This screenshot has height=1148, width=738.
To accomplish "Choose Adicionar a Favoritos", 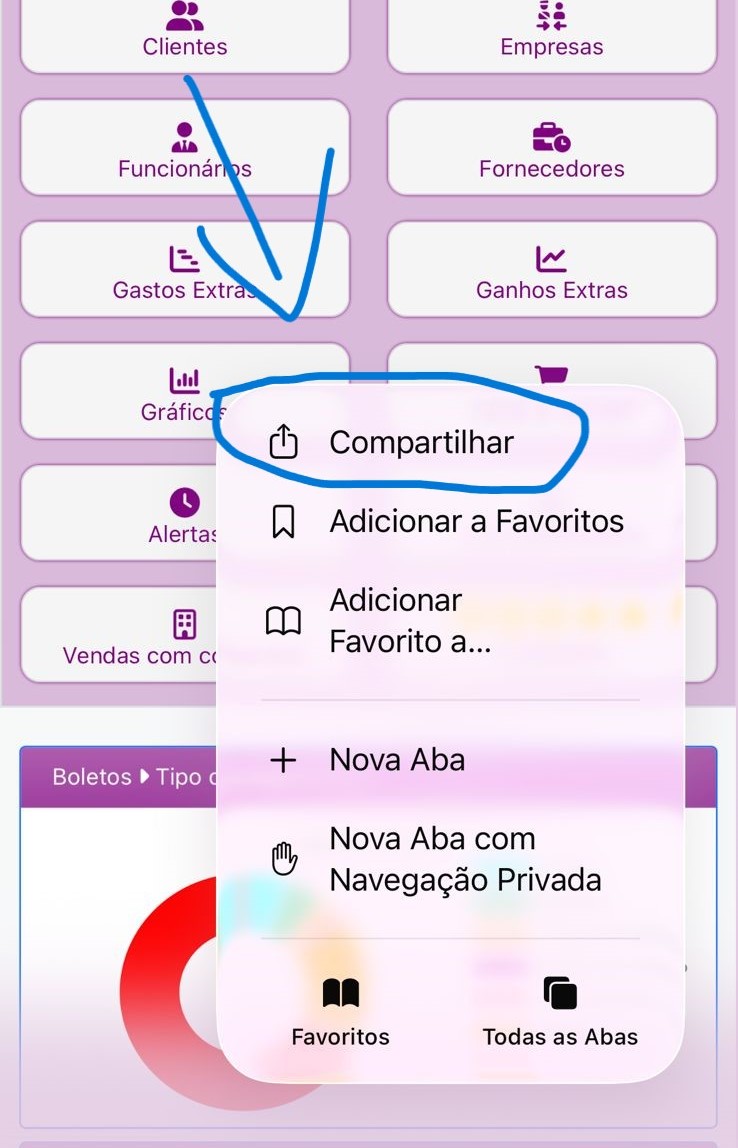I will [475, 521].
